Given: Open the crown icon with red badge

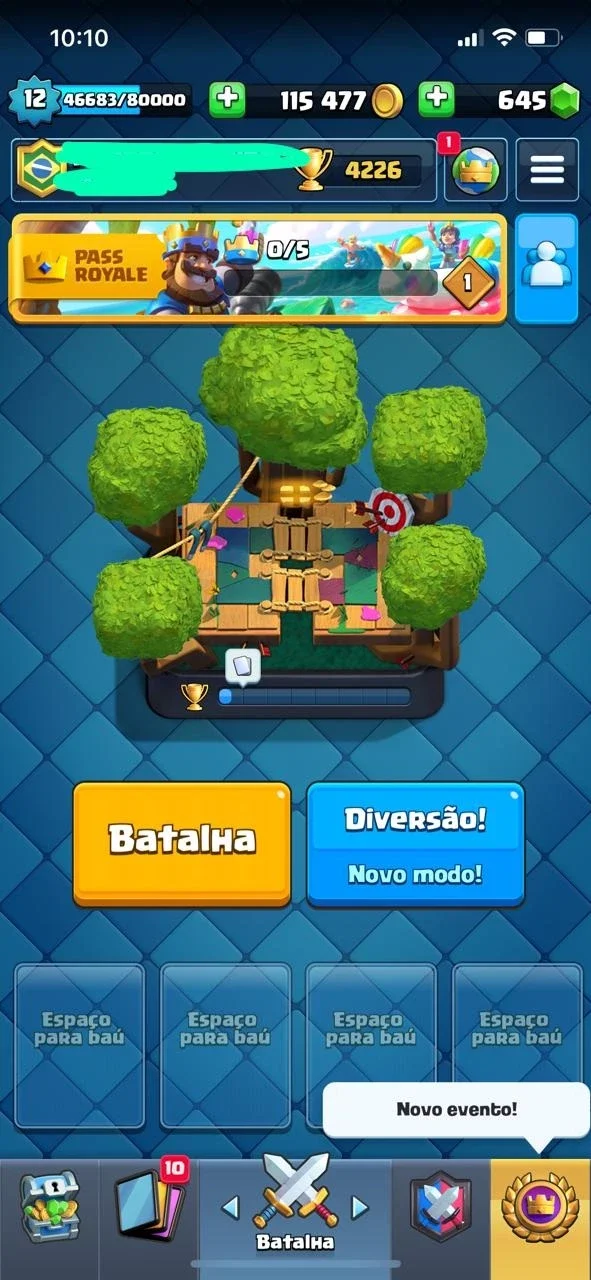Looking at the screenshot, I should tap(476, 170).
